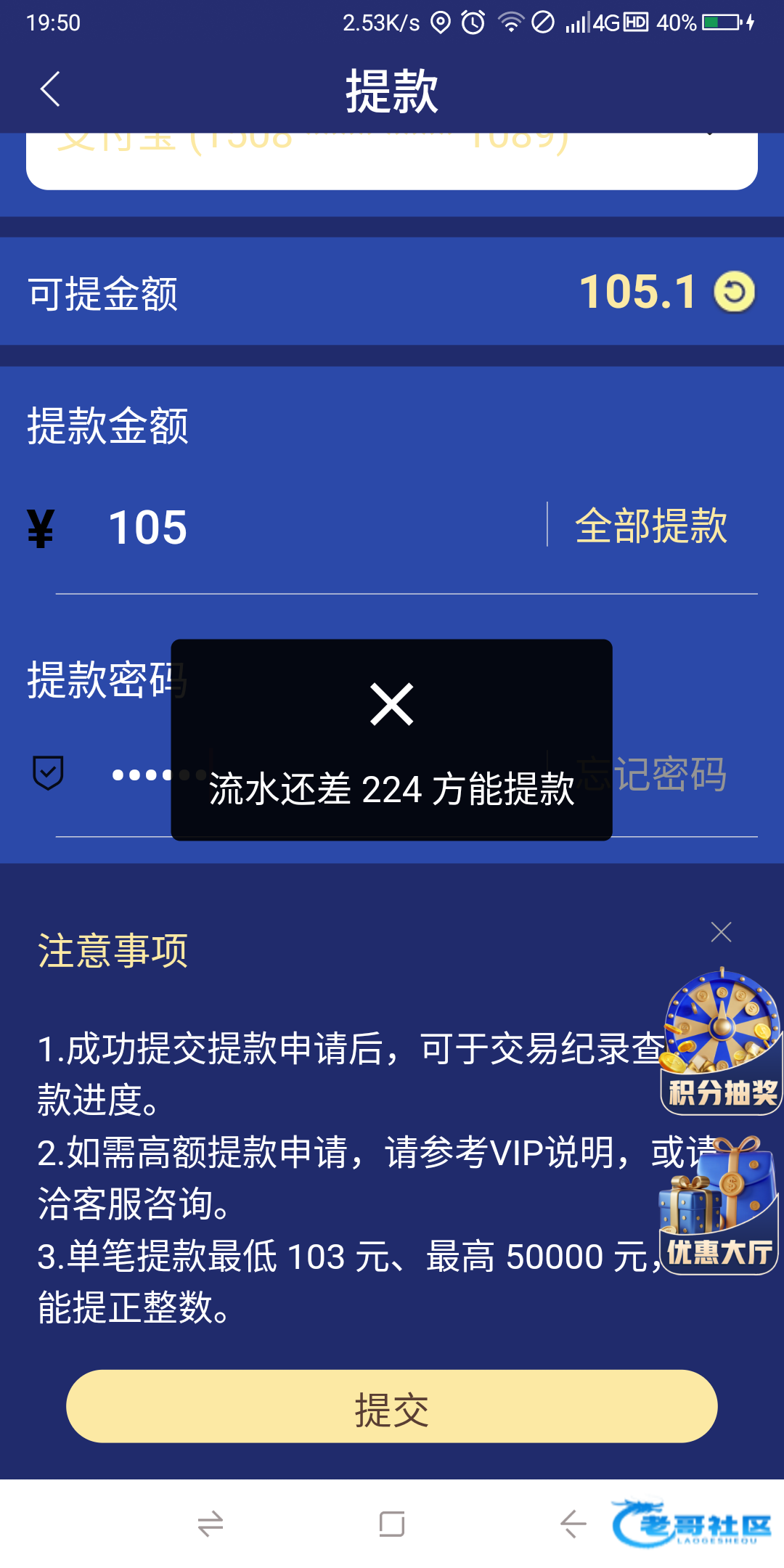Submit the withdrawal with 提交
The width and height of the screenshot is (784, 1568).
click(x=391, y=1406)
